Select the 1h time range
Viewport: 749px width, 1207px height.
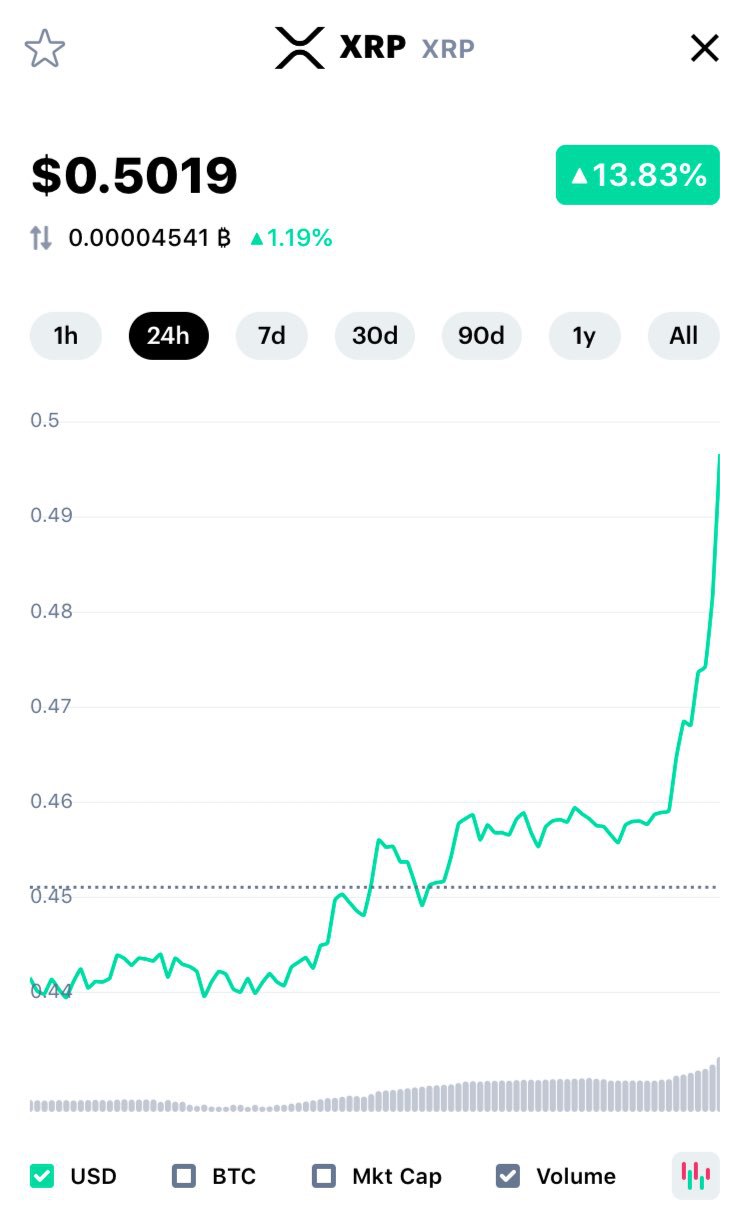66,336
